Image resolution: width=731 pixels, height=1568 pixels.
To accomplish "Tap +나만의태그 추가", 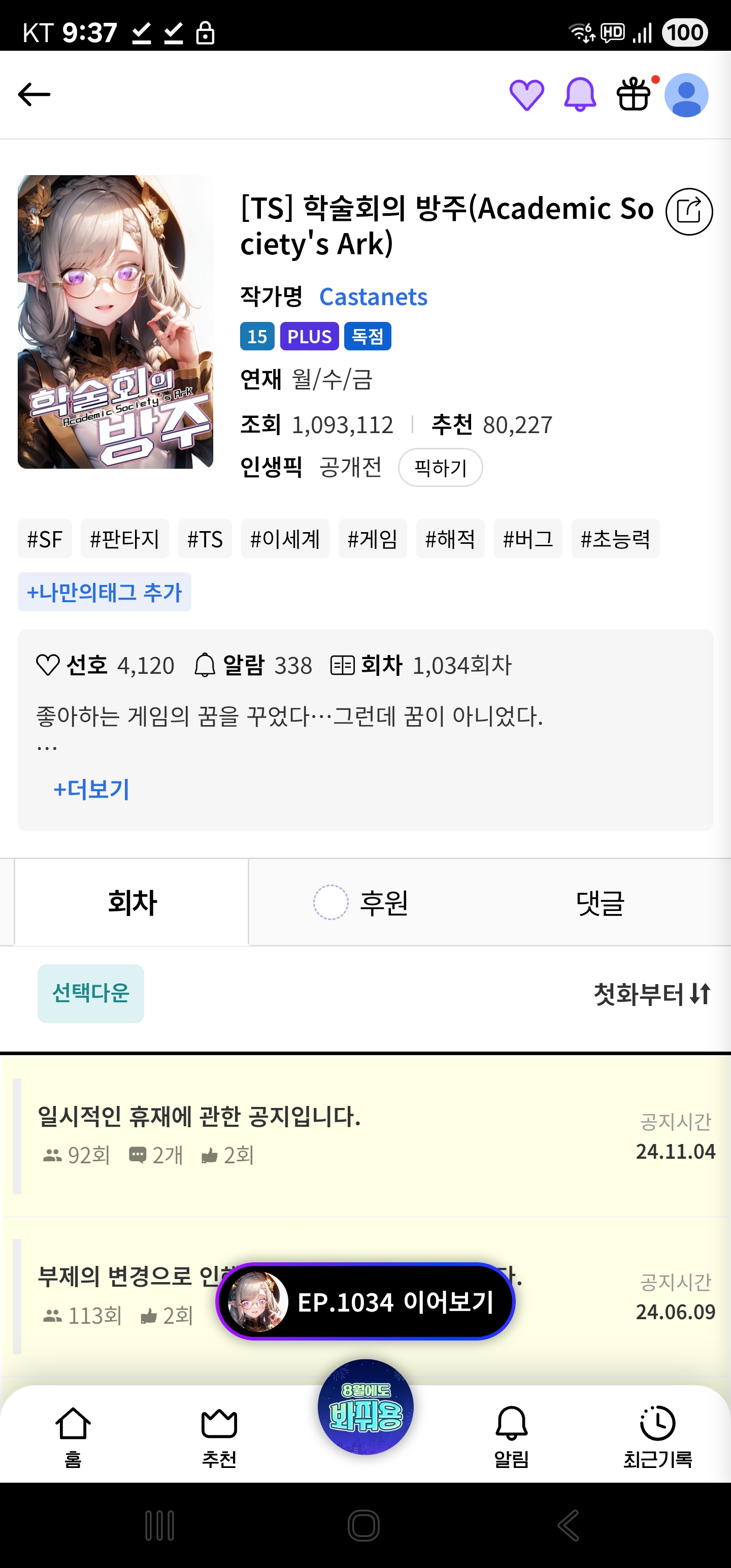I will pos(104,592).
